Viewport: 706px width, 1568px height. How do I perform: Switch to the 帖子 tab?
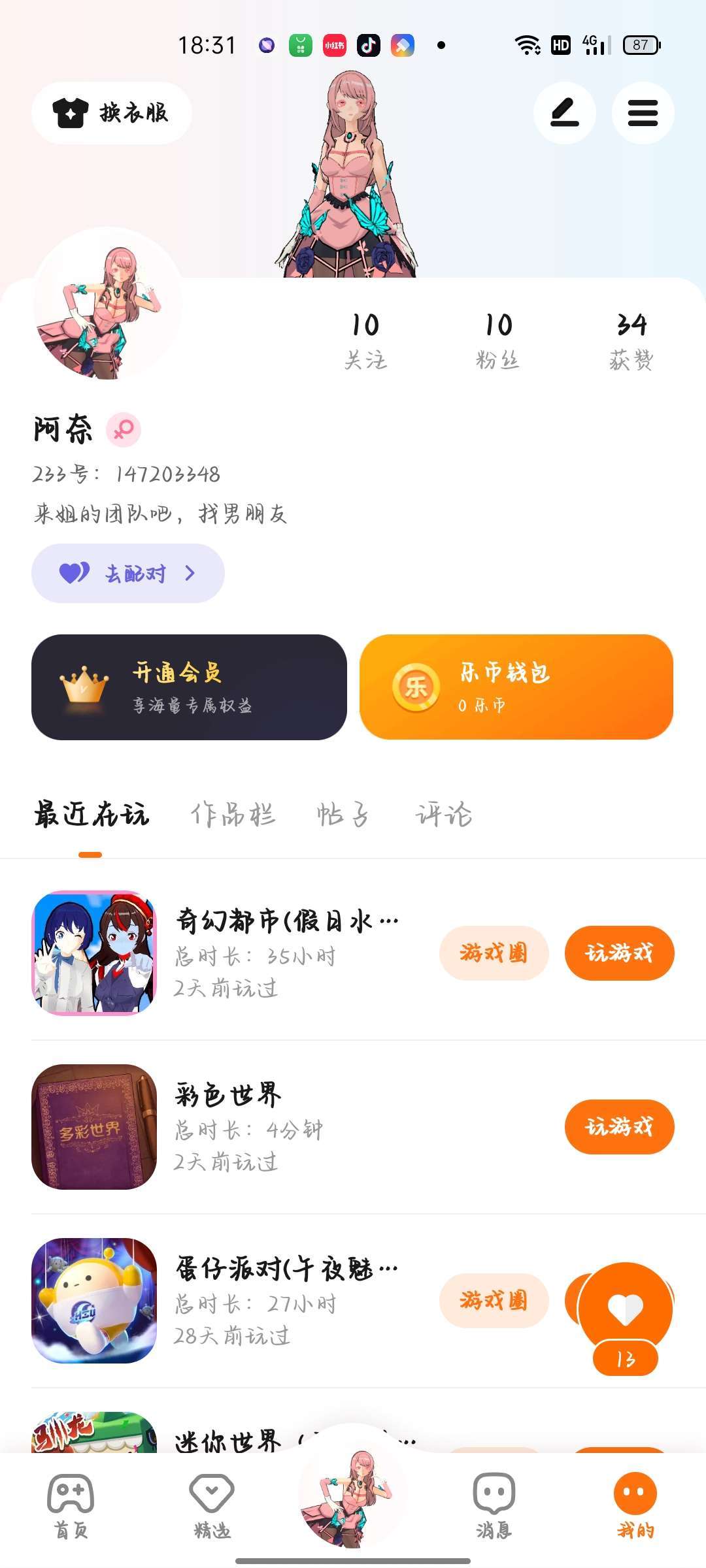(343, 815)
